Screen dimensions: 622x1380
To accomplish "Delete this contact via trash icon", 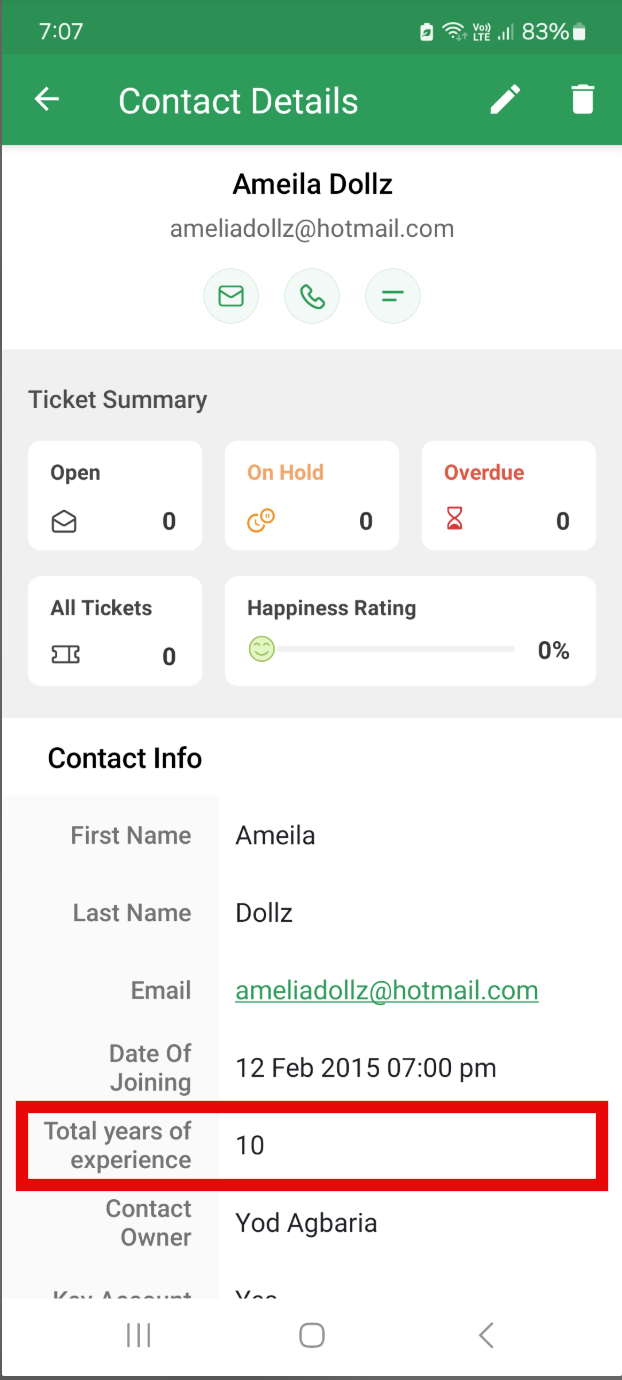I will point(582,100).
